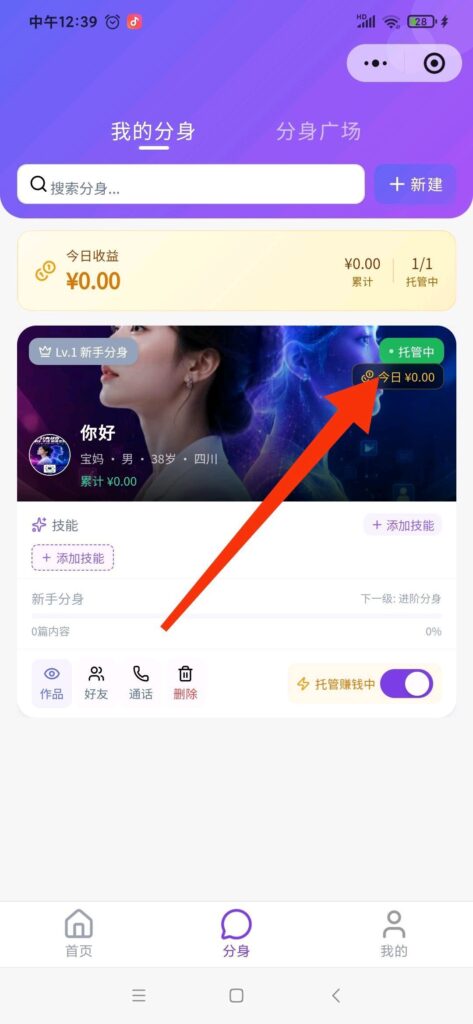This screenshot has width=473, height=1024.
Task: Turn off the 托管赚钱中 switch
Action: coord(406,684)
